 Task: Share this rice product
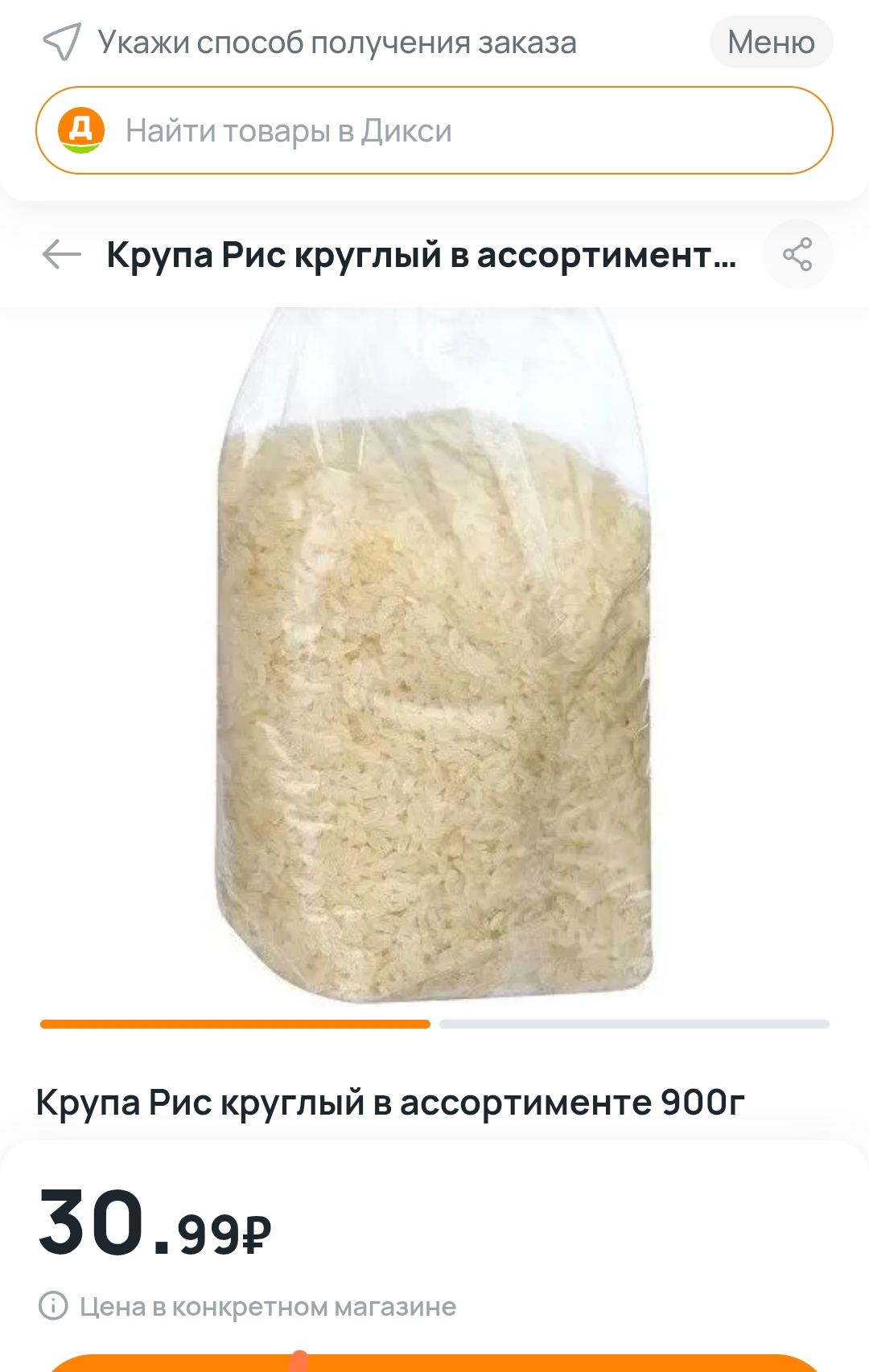pyautogui.click(x=797, y=255)
